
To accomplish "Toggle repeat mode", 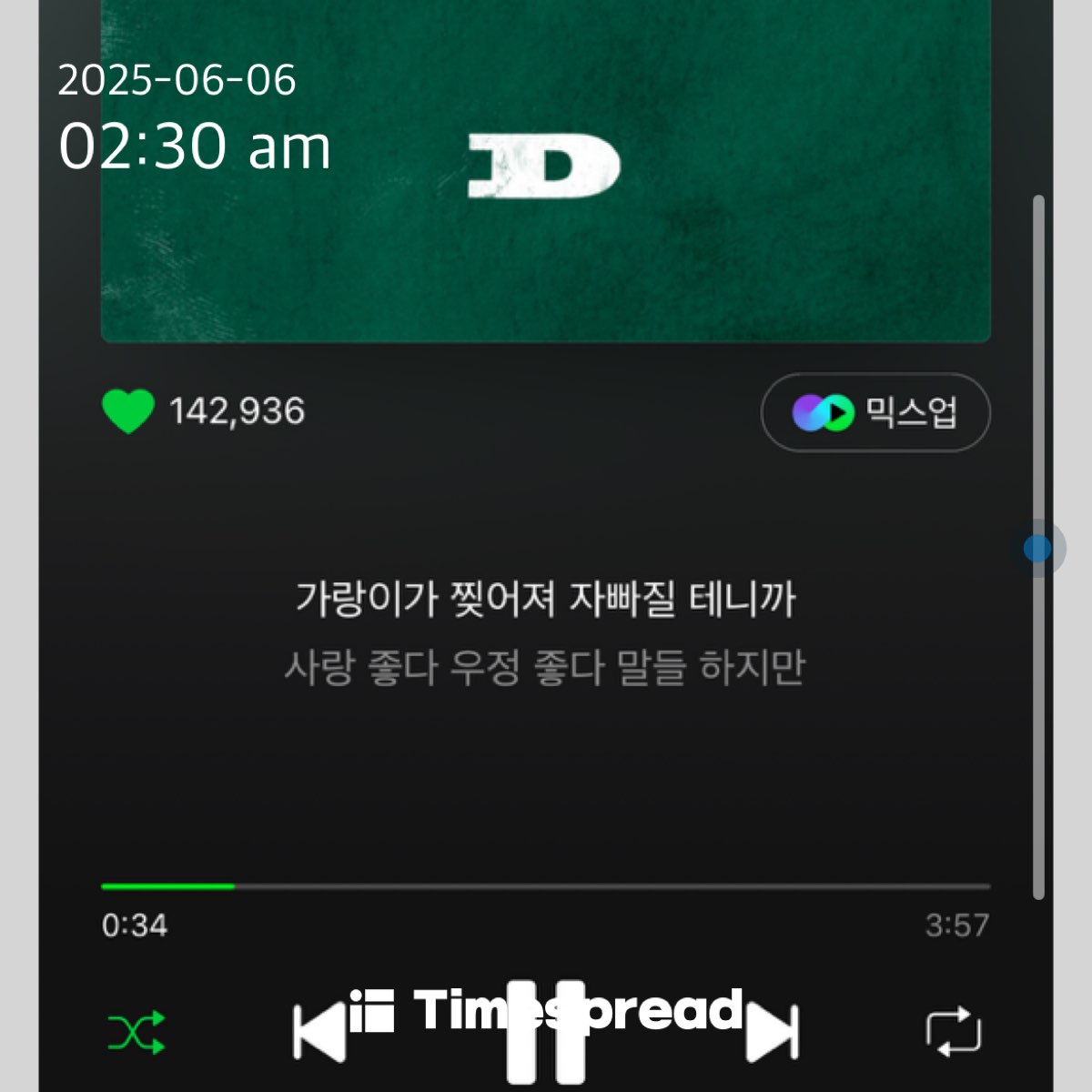I will [953, 1032].
